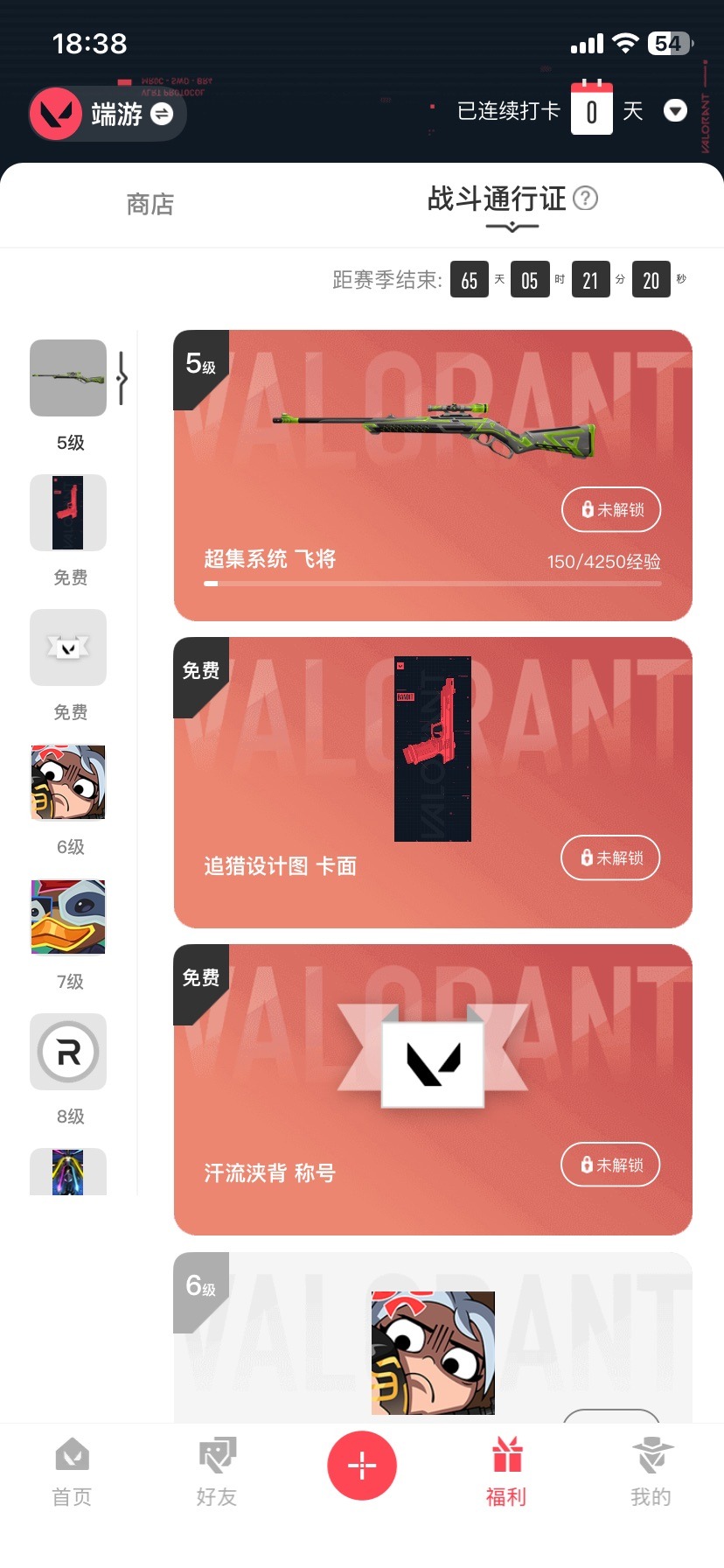Switch to the 商店 tab
The image size is (724, 1568).
point(150,205)
